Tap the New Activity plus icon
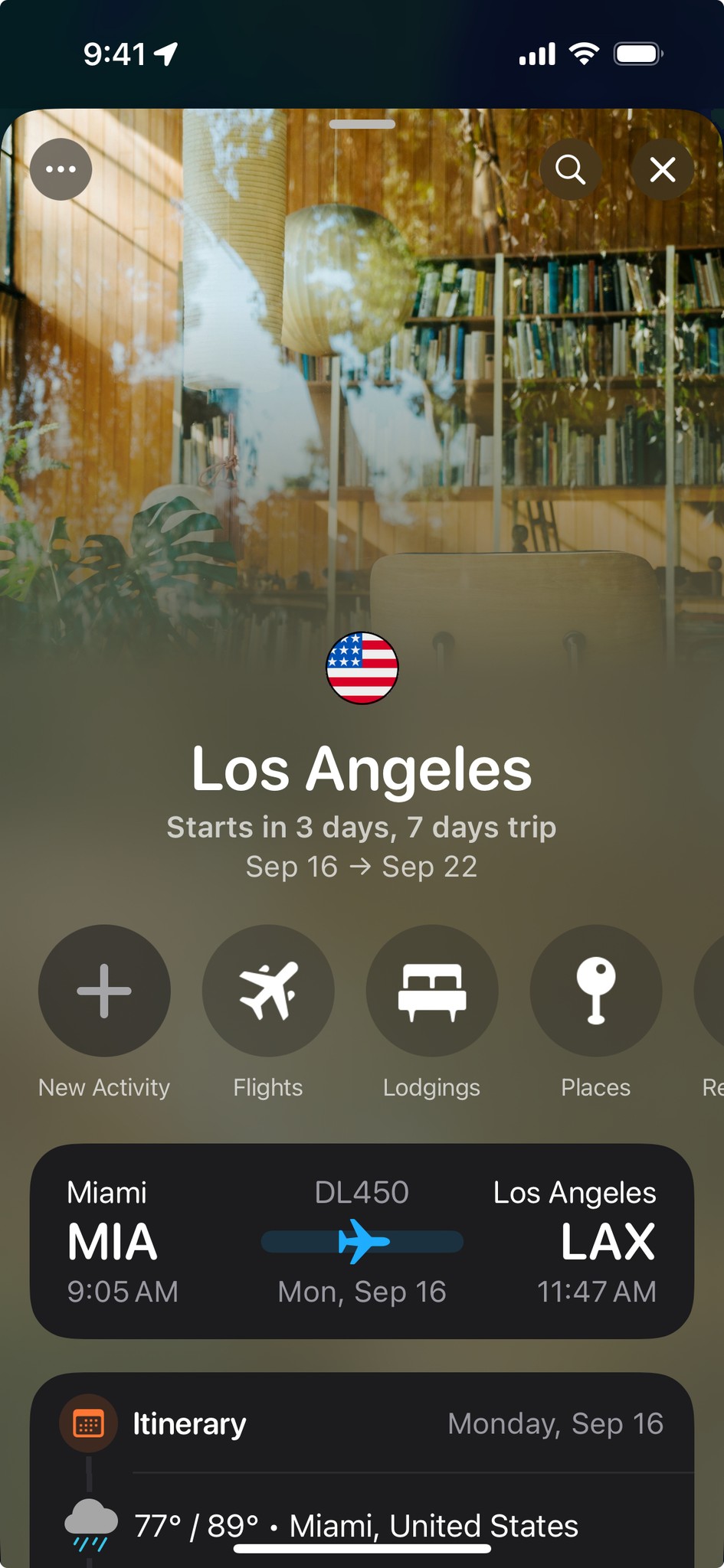724x1568 pixels. coord(104,990)
